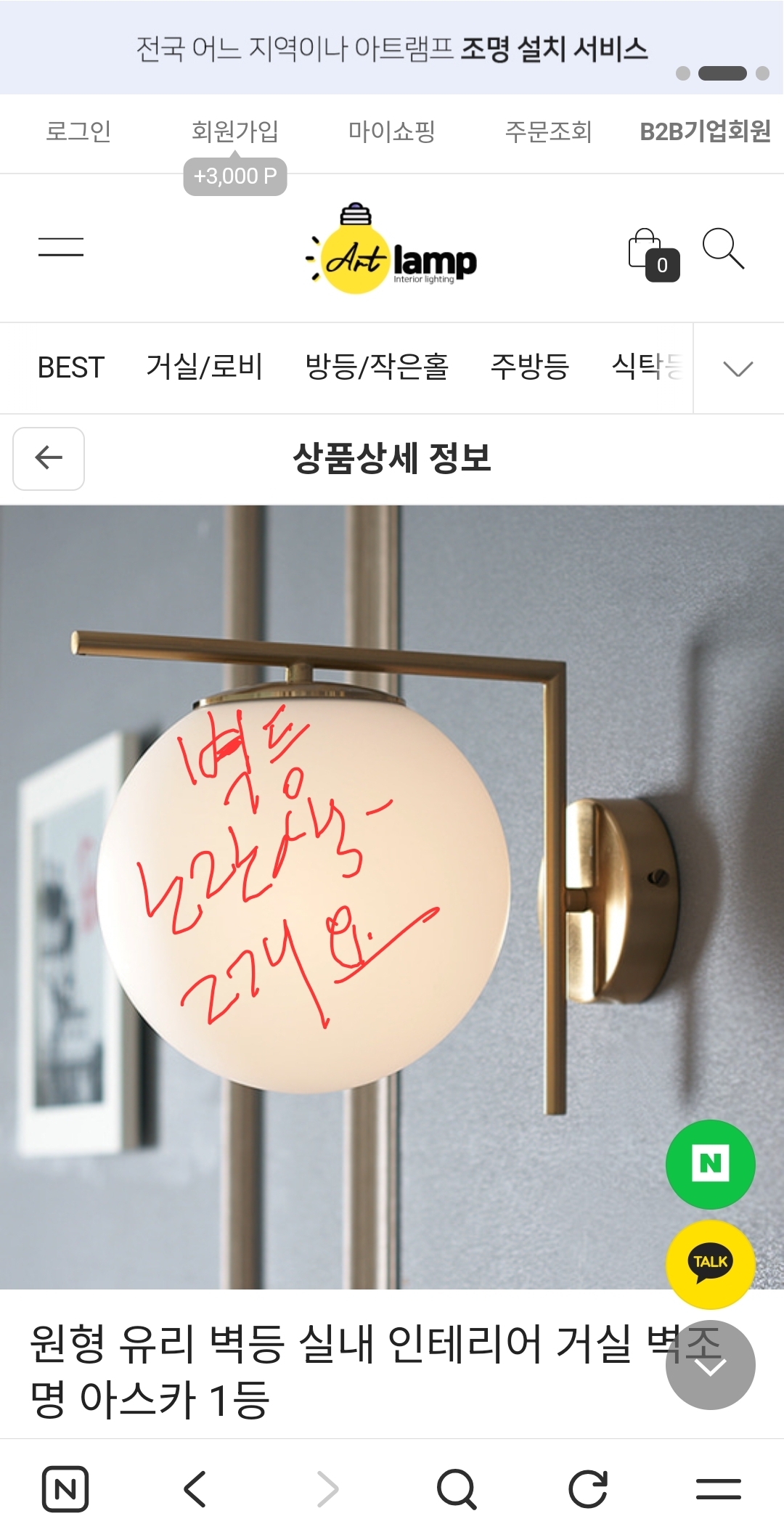This screenshot has height=1540, width=784.
Task: Tap the search magnifier icon
Action: pos(723,249)
